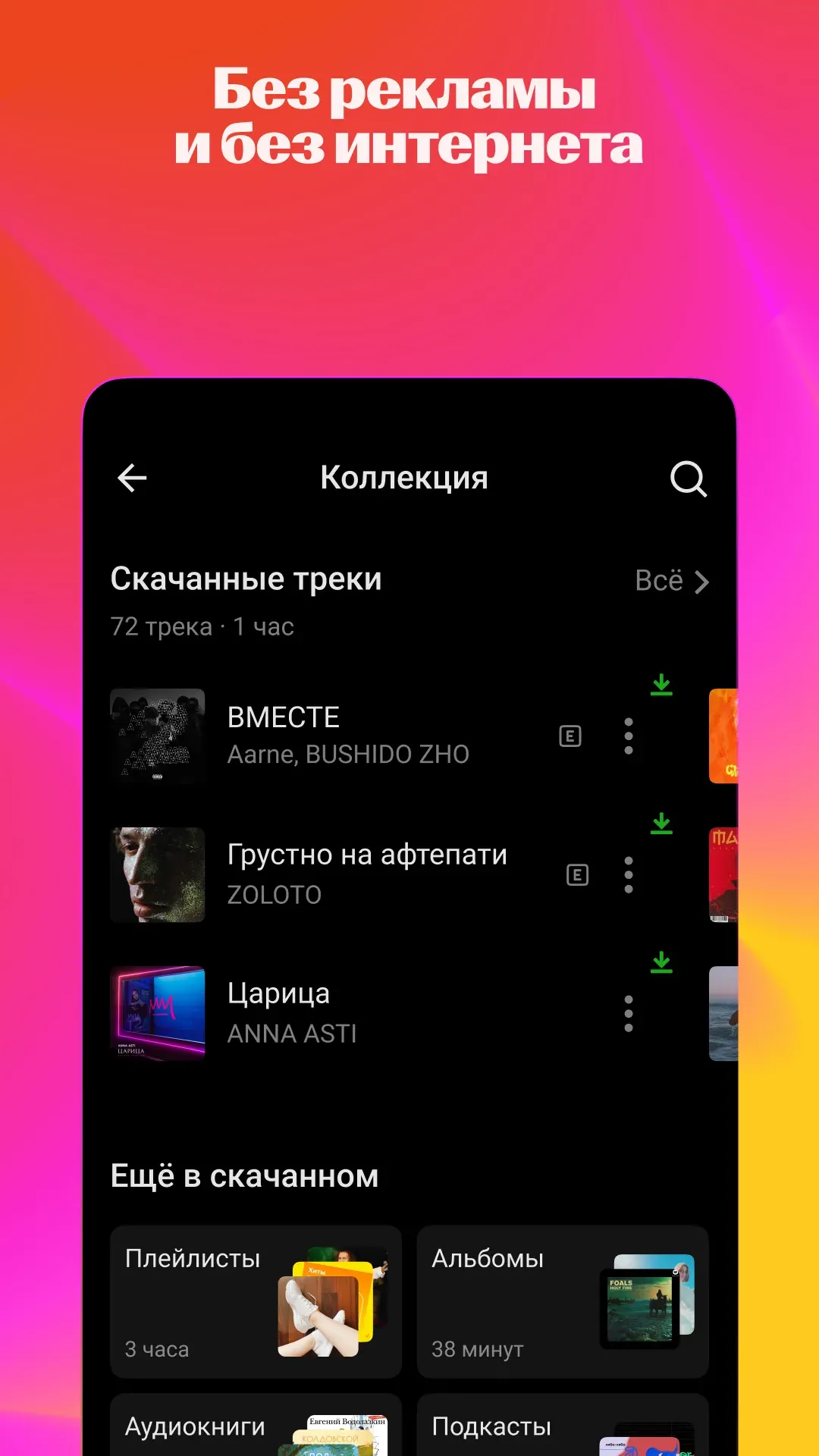Viewport: 819px width, 1456px height.
Task: Expand the Всё chevron for downloaded tracks
Action: pyautogui.click(x=701, y=582)
